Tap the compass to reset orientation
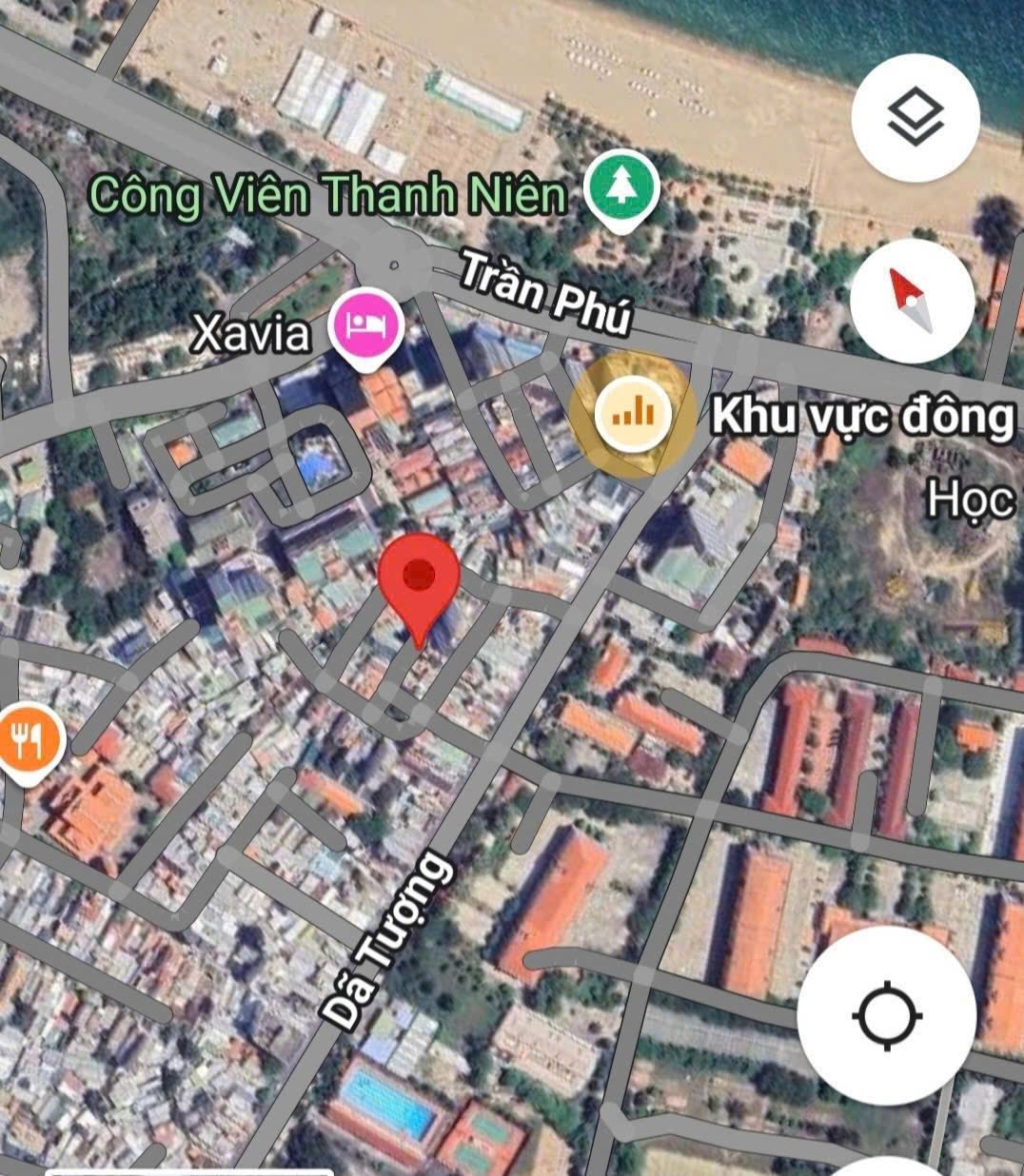Screen dimensions: 1024x1176 pyautogui.click(x=912, y=301)
